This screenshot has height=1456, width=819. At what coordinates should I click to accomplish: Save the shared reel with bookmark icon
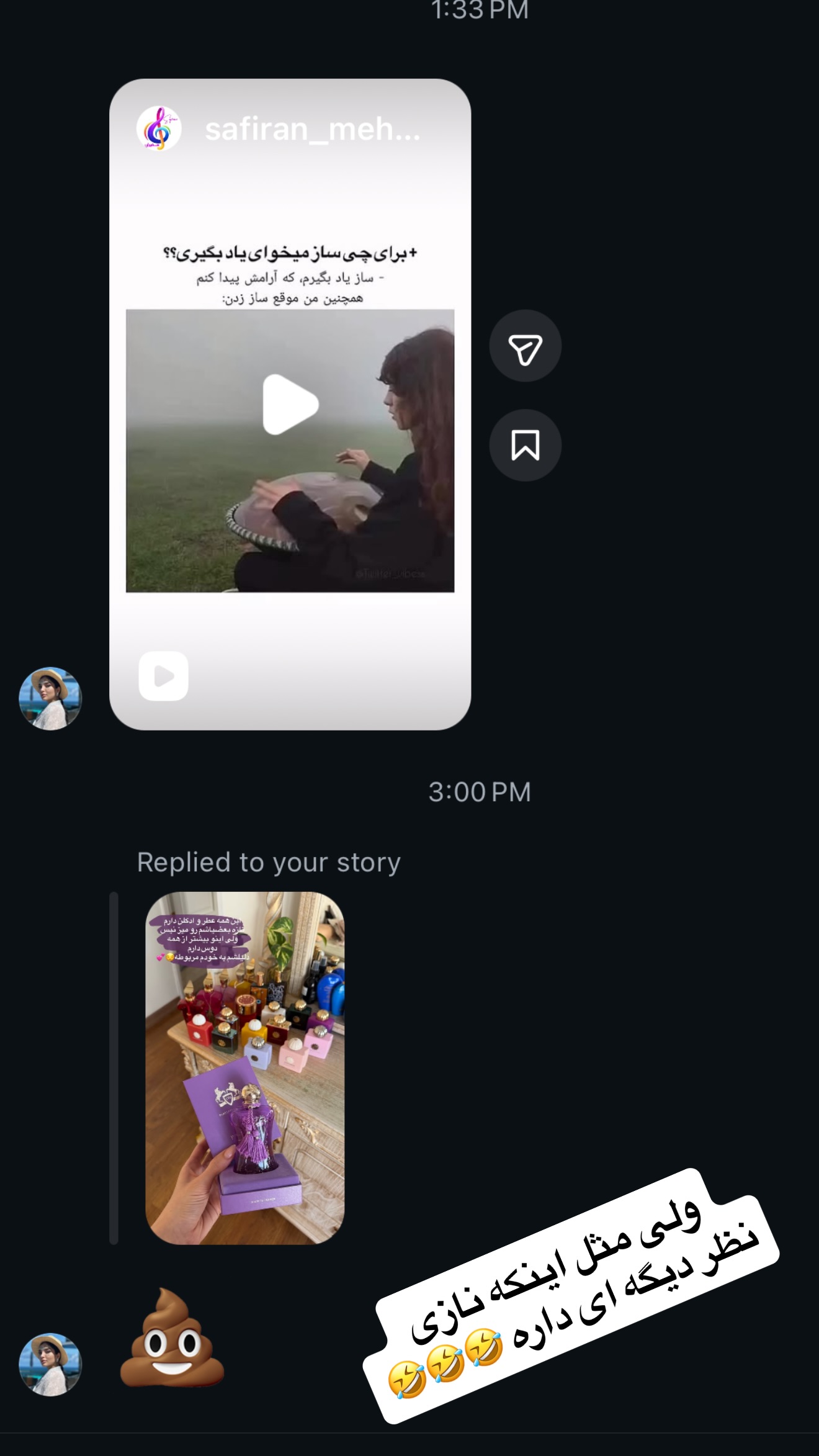[x=525, y=446]
